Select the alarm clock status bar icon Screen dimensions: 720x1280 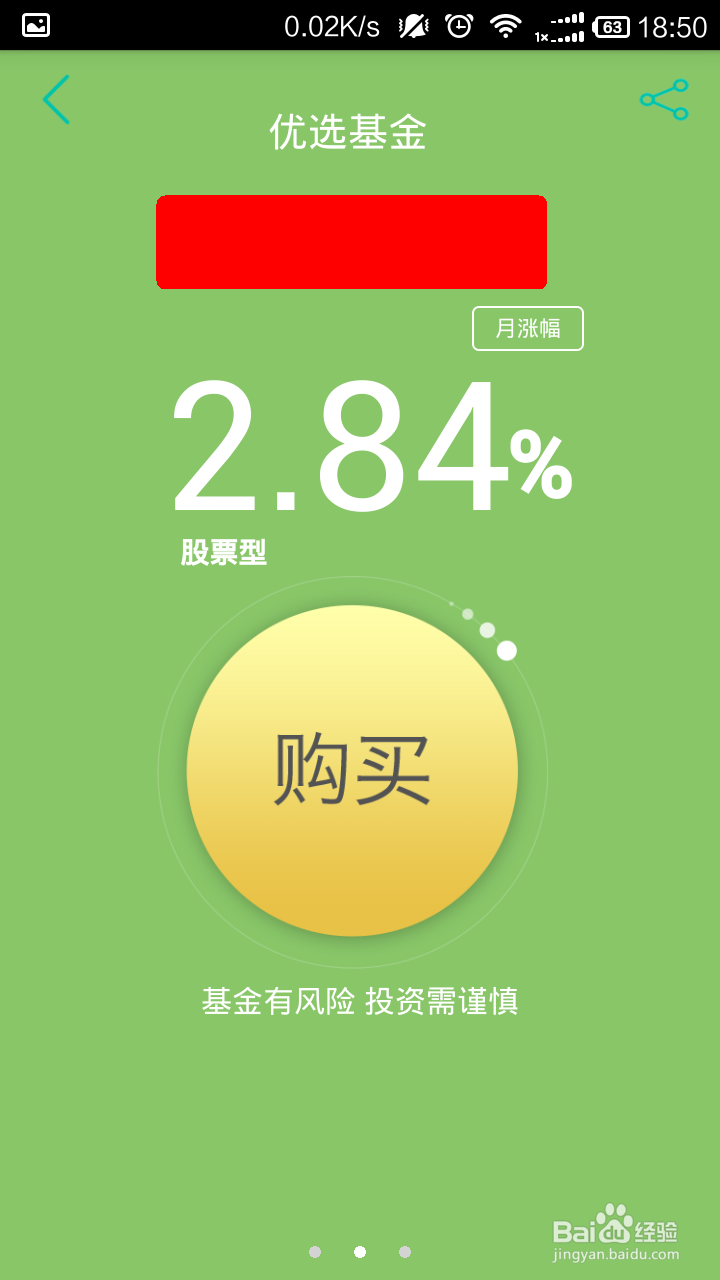click(459, 25)
